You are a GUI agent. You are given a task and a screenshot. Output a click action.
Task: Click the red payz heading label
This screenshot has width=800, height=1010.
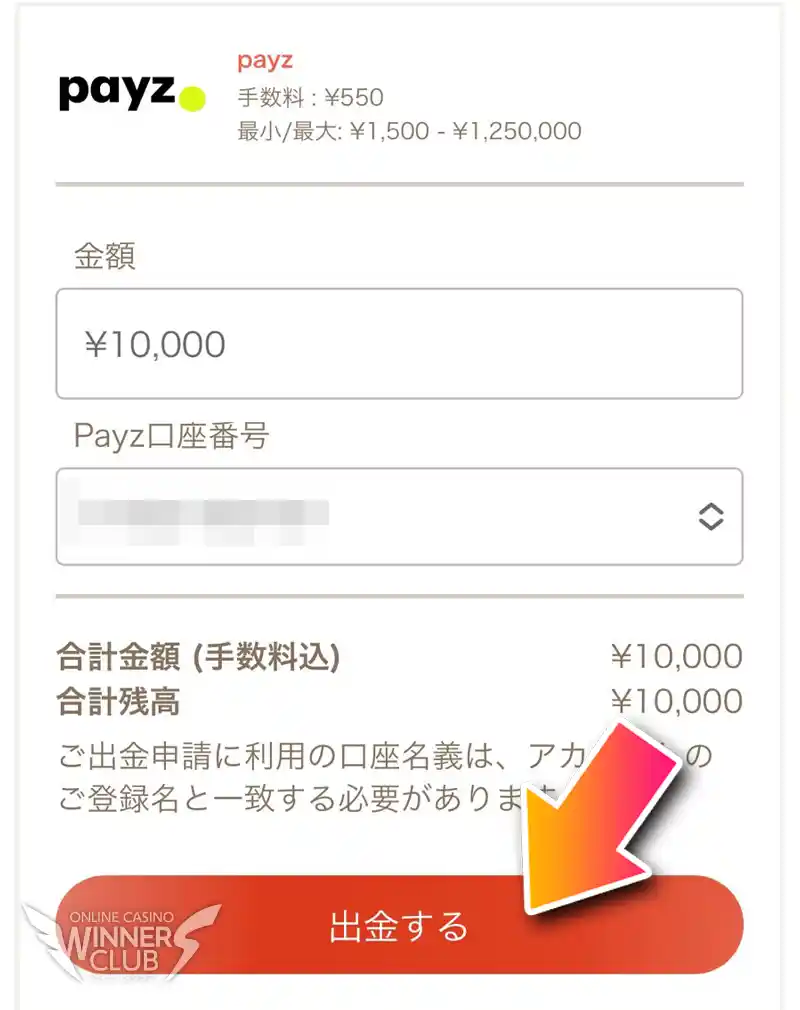click(x=264, y=61)
